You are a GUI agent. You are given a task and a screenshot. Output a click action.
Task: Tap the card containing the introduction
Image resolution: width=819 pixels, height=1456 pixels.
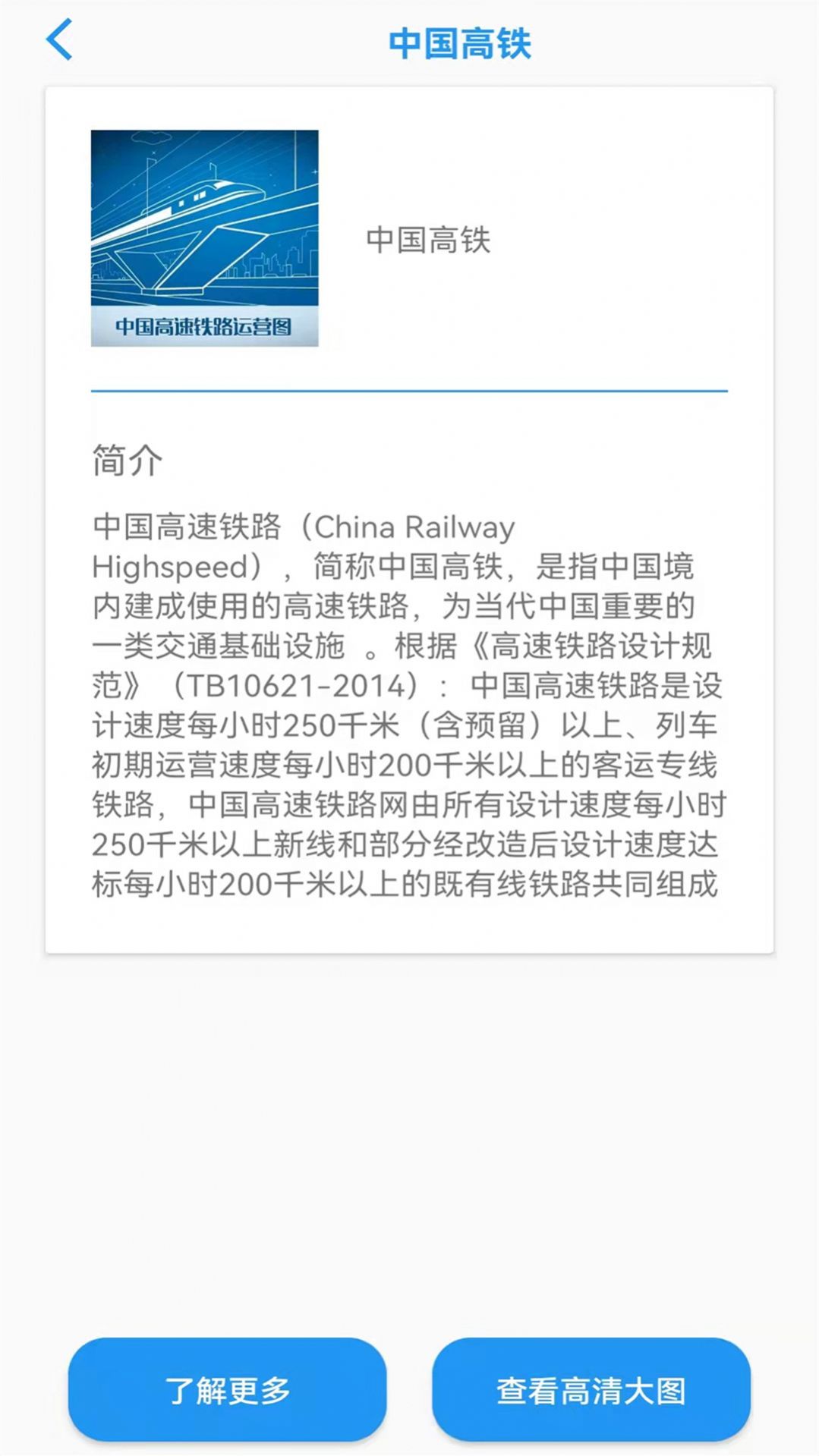409,516
